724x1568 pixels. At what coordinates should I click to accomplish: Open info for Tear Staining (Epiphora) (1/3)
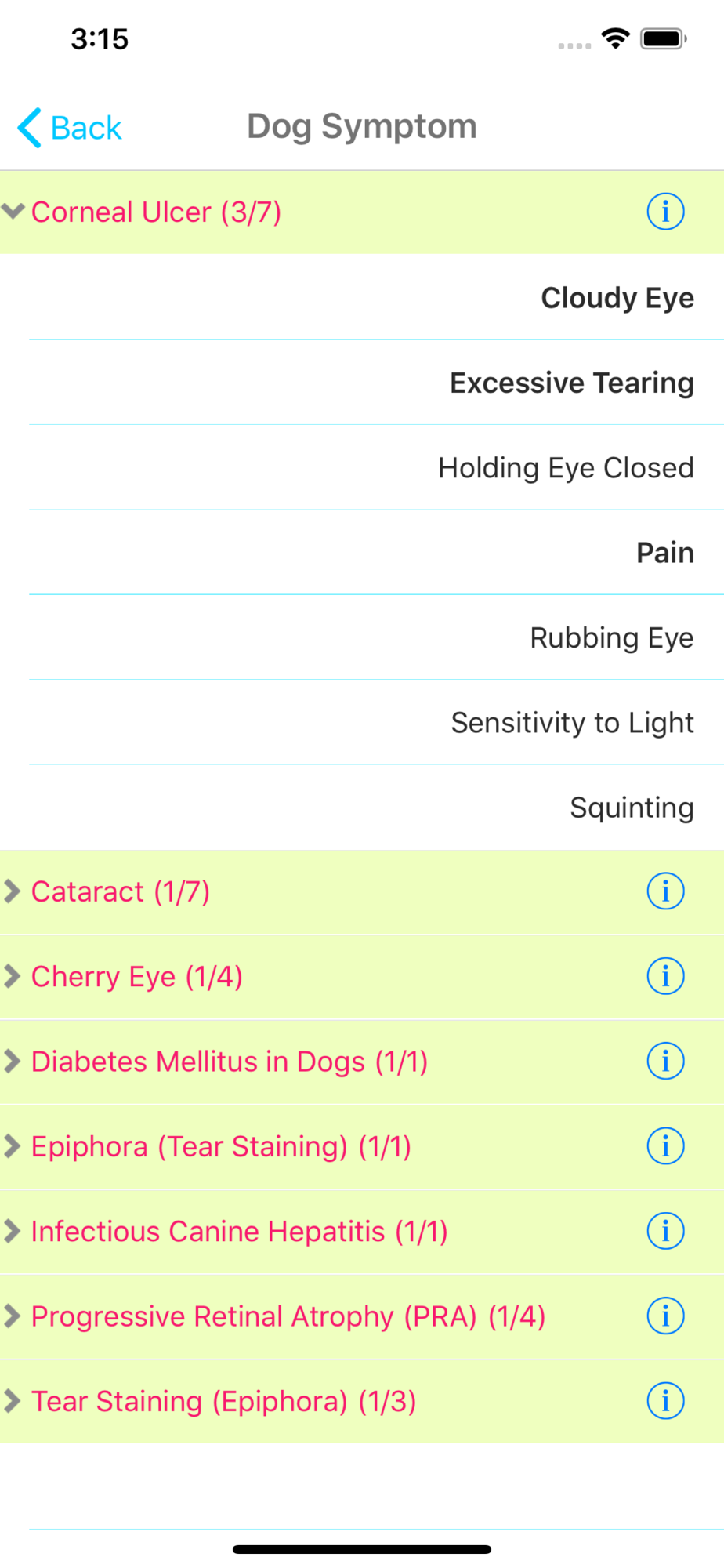665,1401
